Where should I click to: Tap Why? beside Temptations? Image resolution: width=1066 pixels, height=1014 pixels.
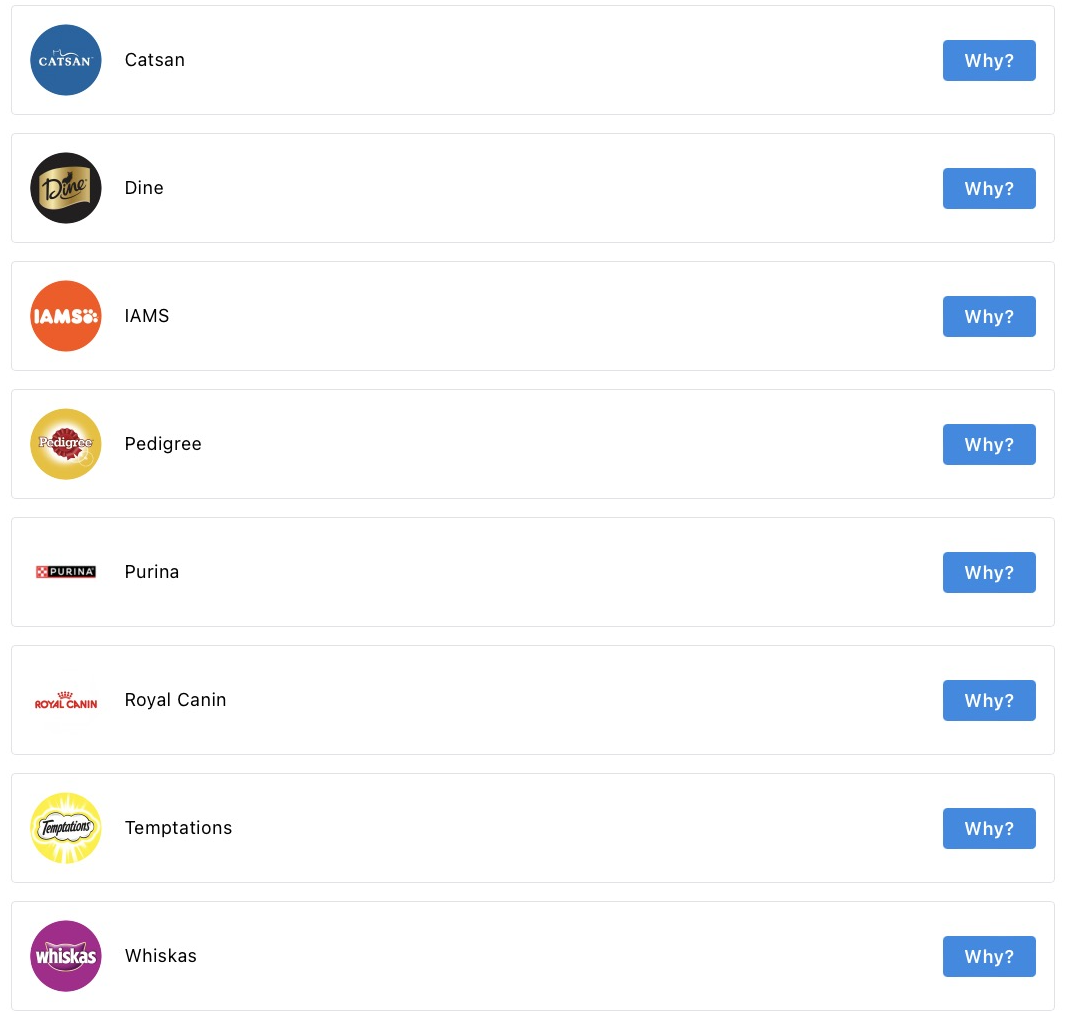tap(988, 829)
